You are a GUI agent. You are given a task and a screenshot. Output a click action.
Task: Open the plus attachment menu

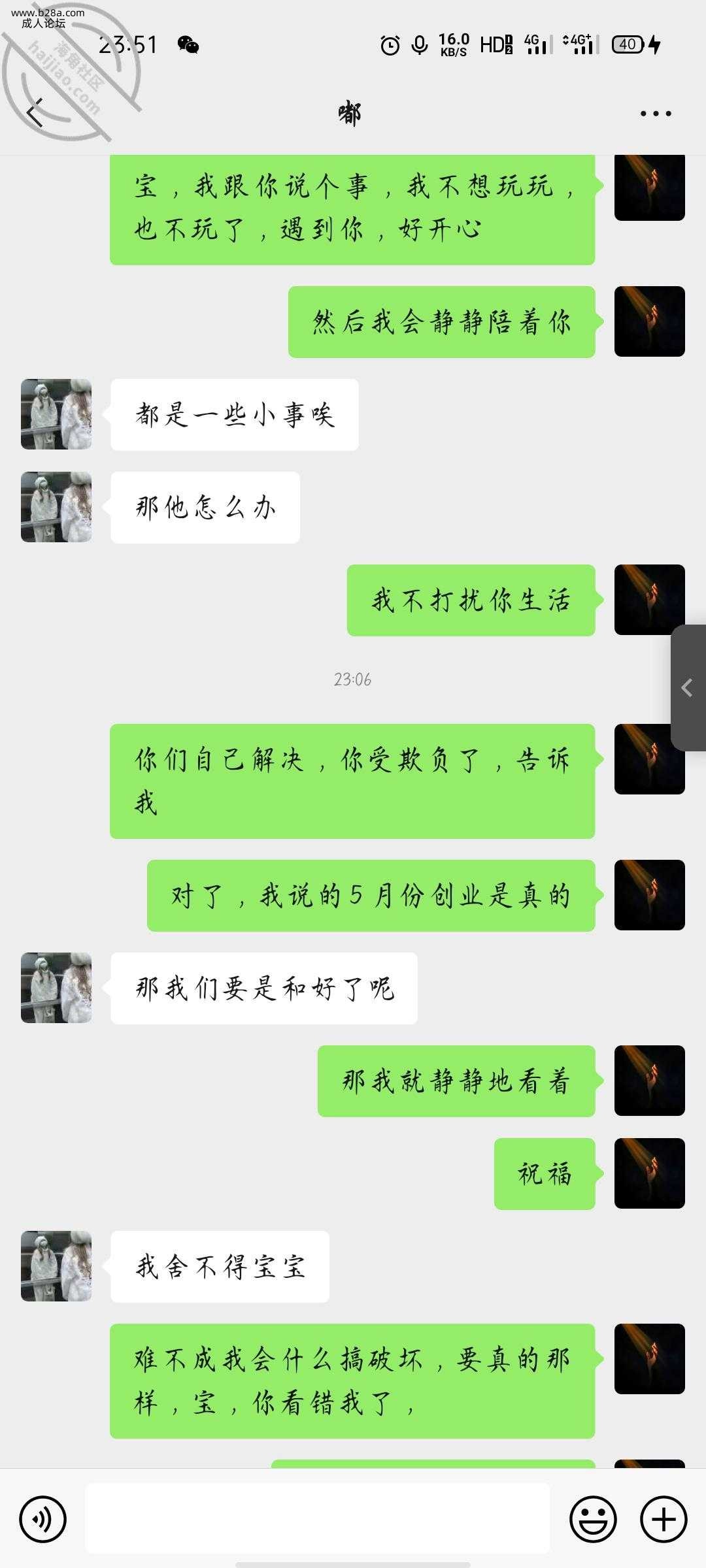coord(663,1518)
